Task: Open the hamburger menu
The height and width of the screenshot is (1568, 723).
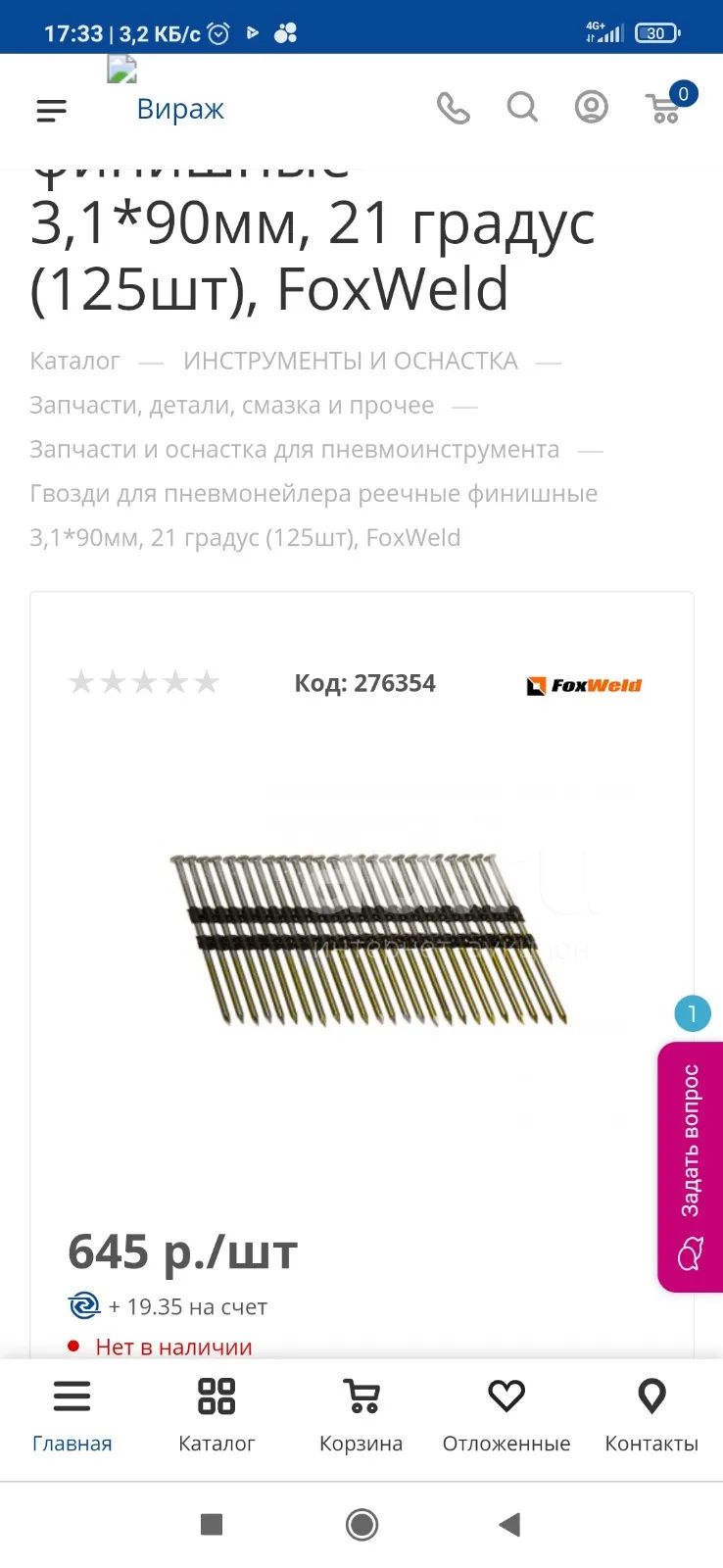Action: [x=51, y=110]
